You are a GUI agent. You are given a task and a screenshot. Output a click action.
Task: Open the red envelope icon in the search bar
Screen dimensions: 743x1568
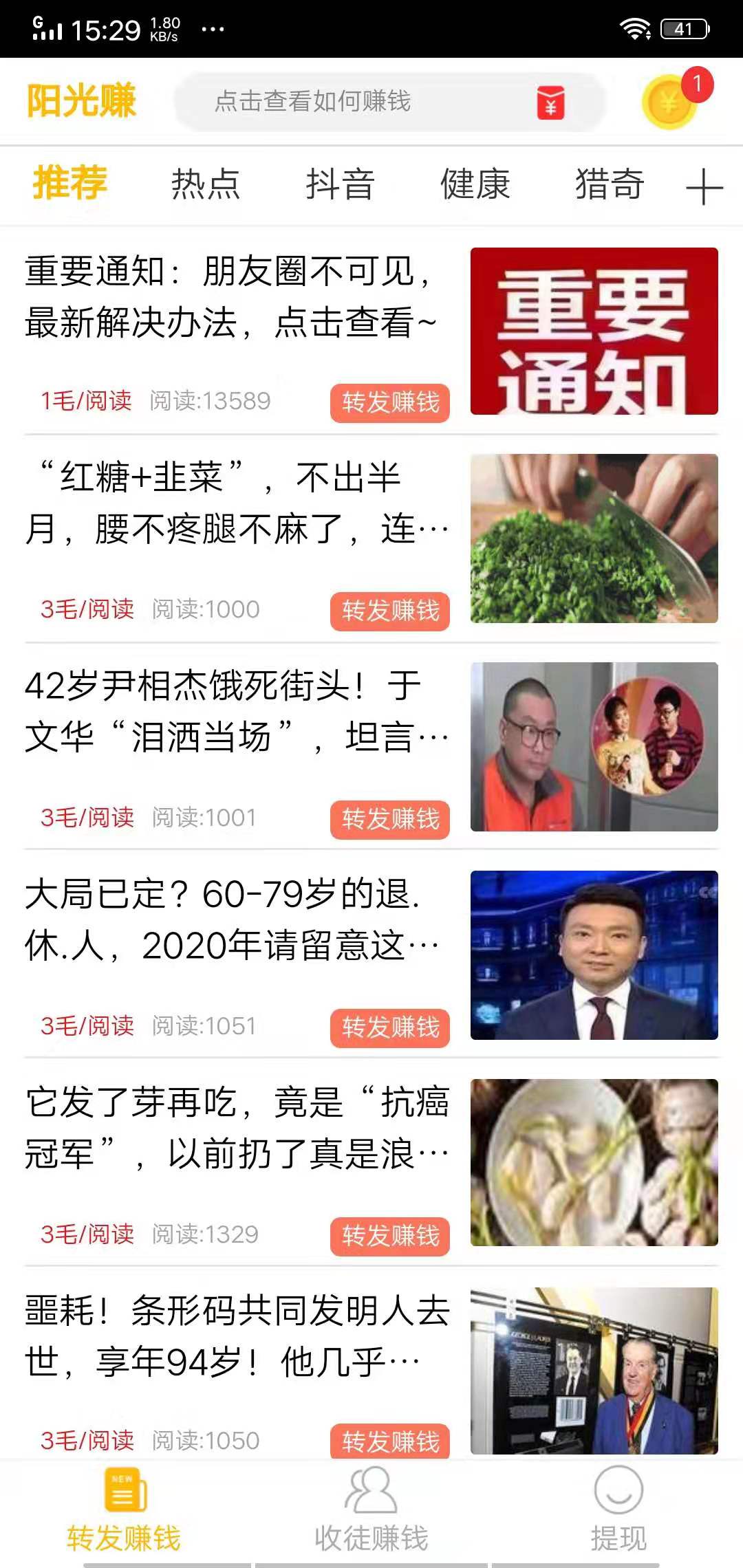click(550, 100)
